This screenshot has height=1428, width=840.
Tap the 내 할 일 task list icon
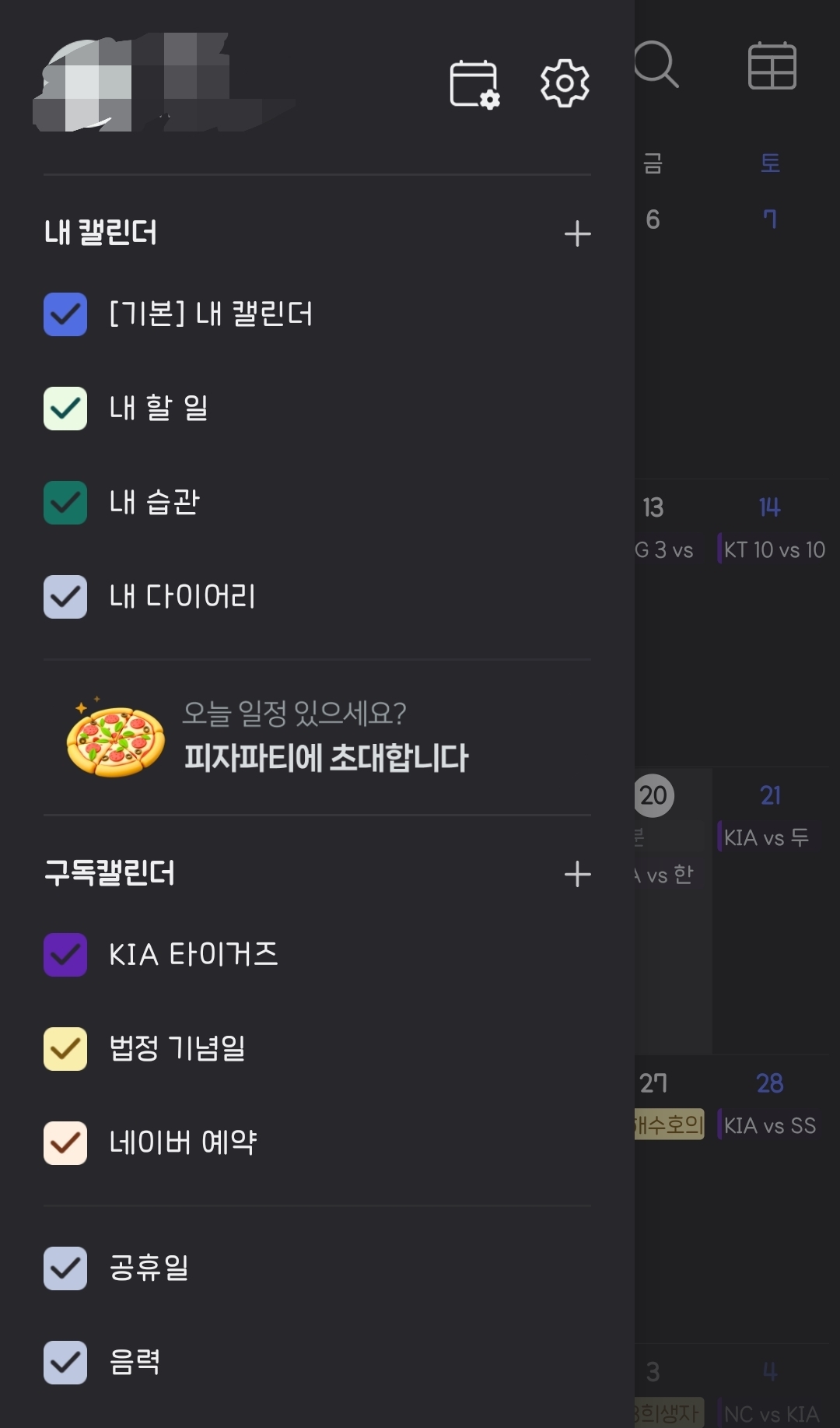tap(65, 409)
